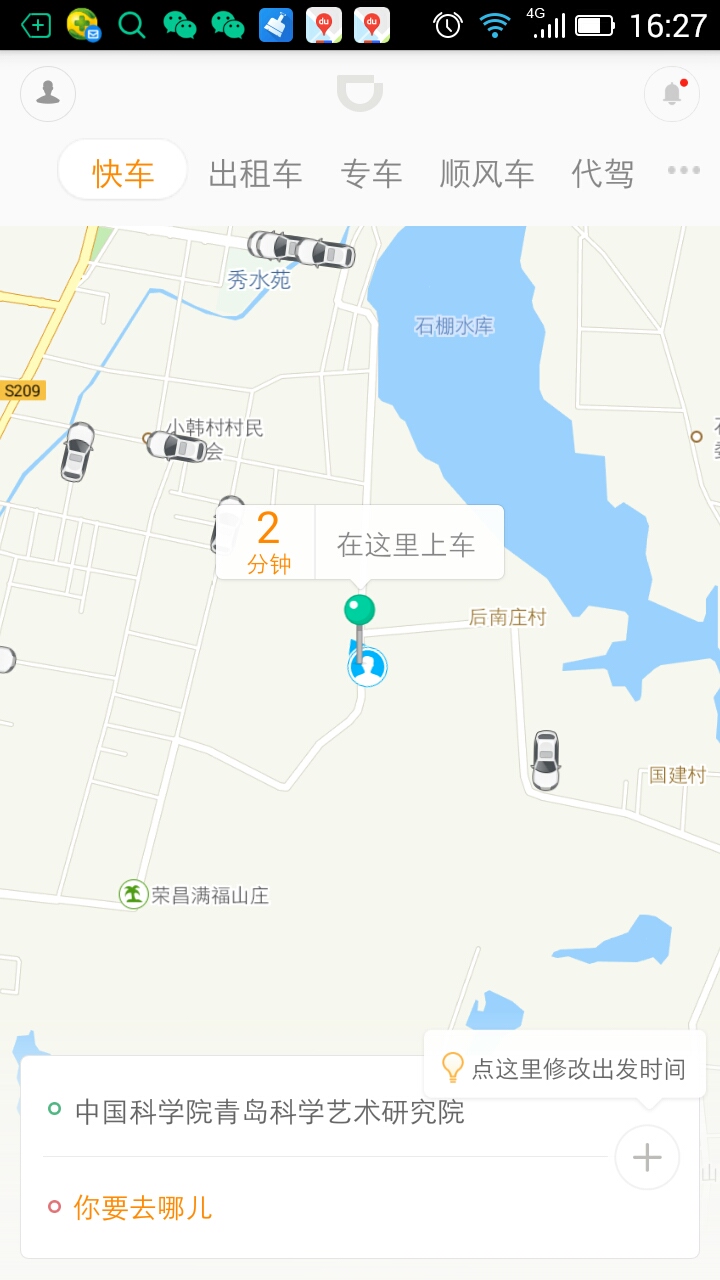Image resolution: width=720 pixels, height=1280 pixels.
Task: Open the user profile icon
Action: (x=48, y=94)
